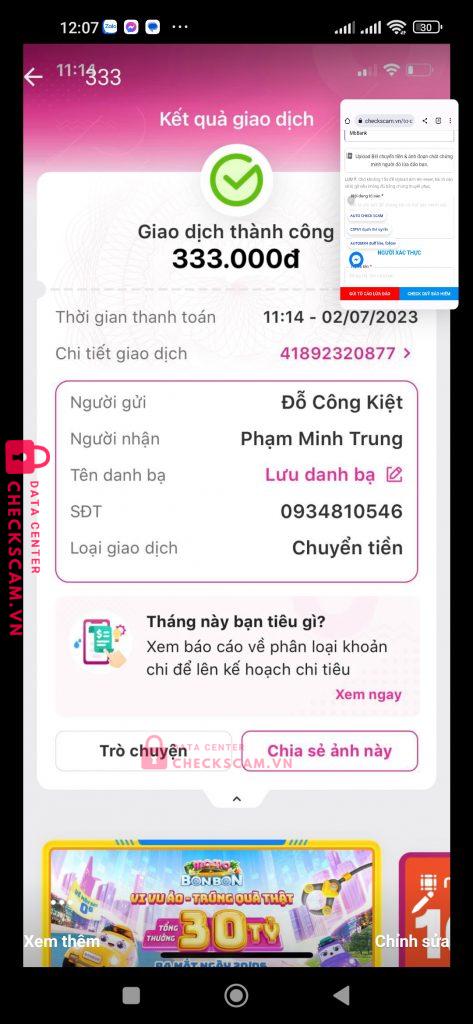Go to the system home screen
The image size is (473, 1024).
[x=236, y=995]
